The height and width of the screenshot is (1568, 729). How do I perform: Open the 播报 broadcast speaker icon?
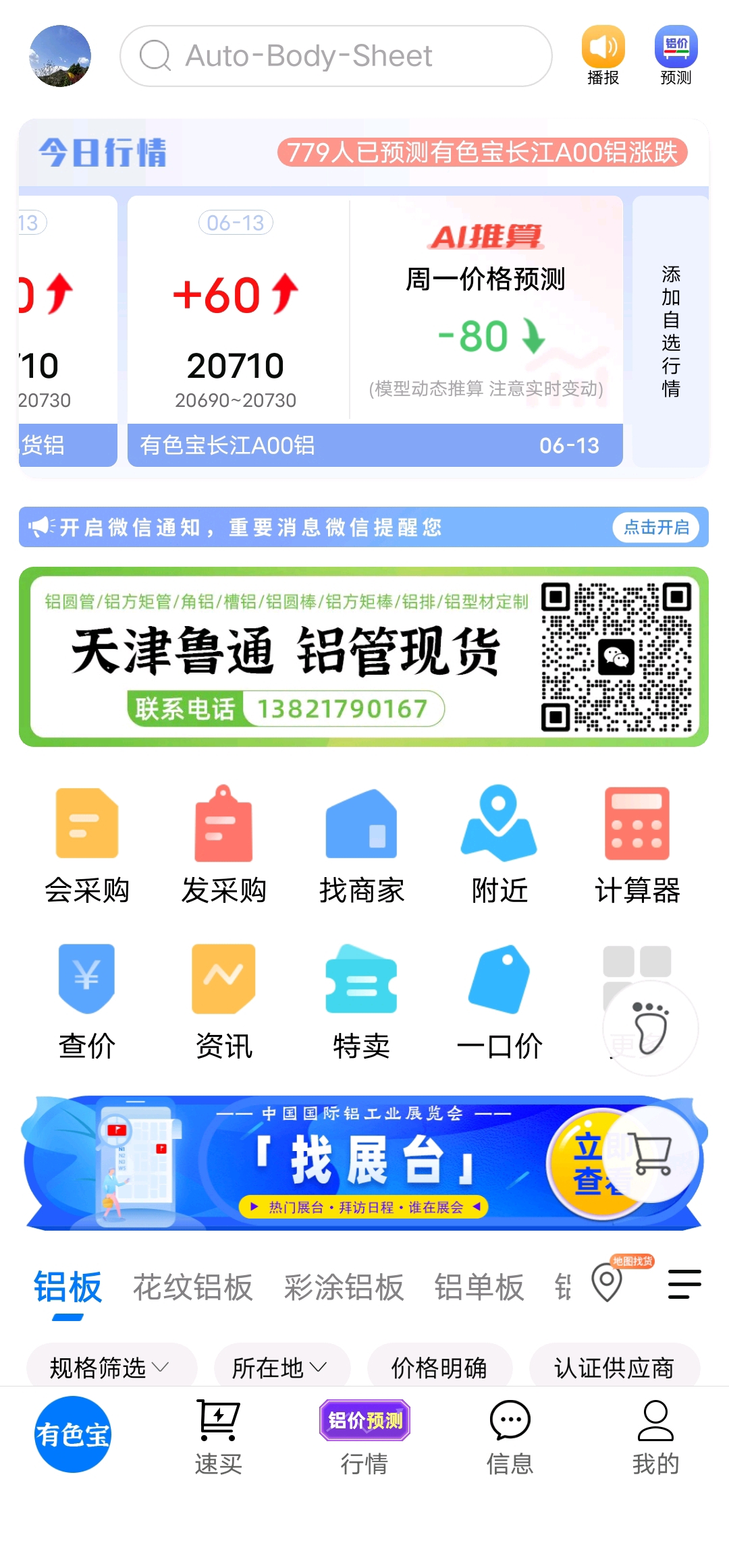point(603,56)
